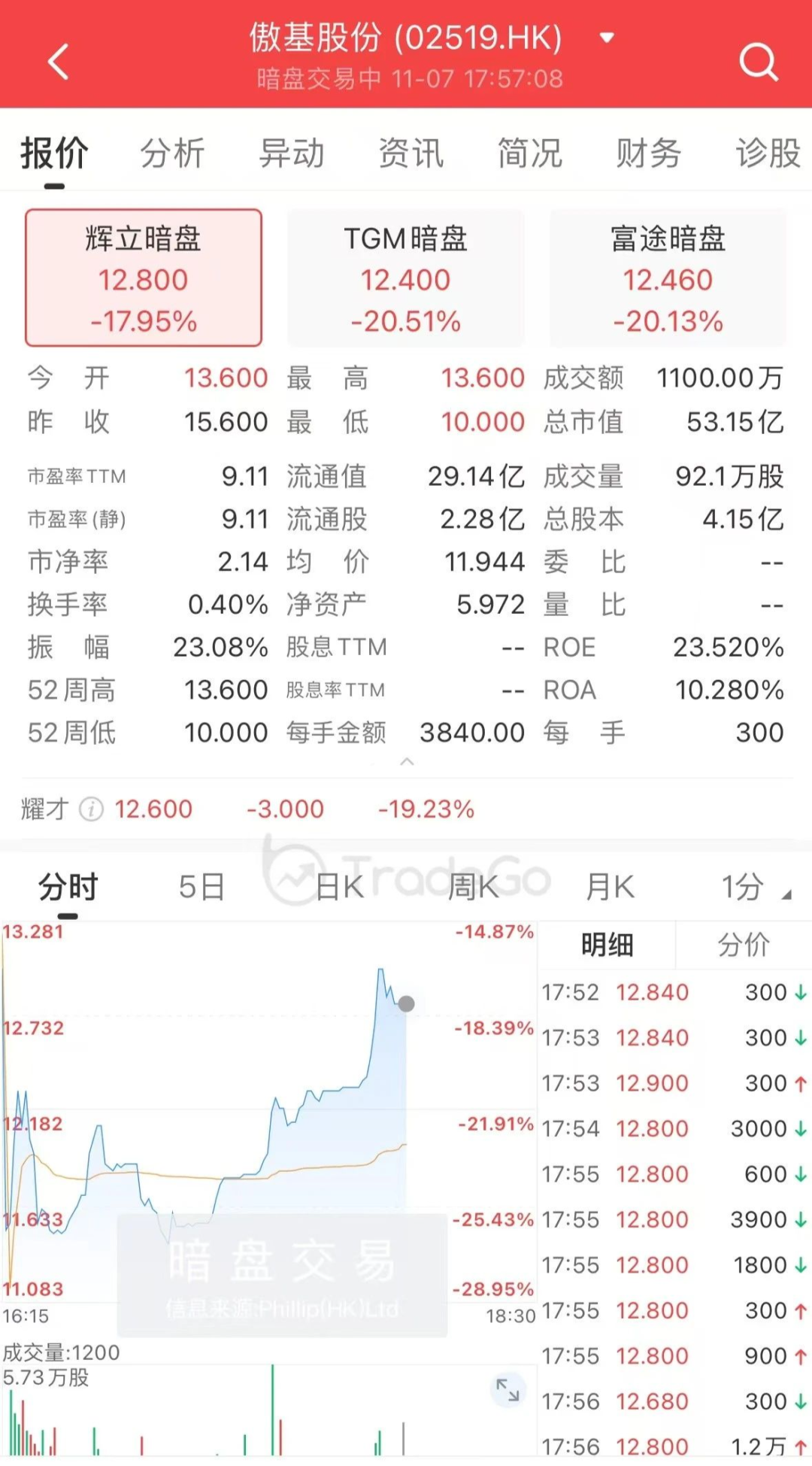Collapse the quote details with the chevron

407,762
